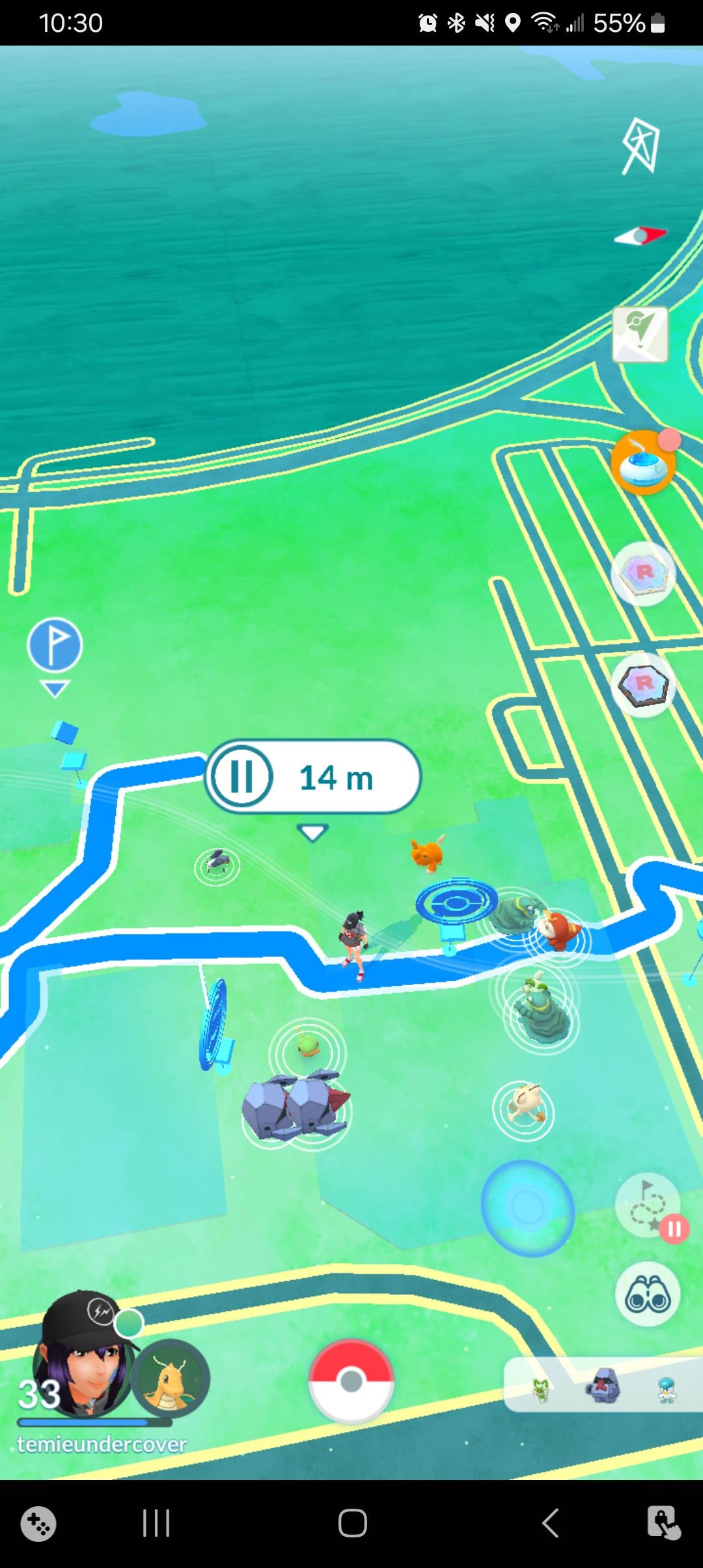Open the active incense item
The image size is (703, 1568).
(x=643, y=462)
